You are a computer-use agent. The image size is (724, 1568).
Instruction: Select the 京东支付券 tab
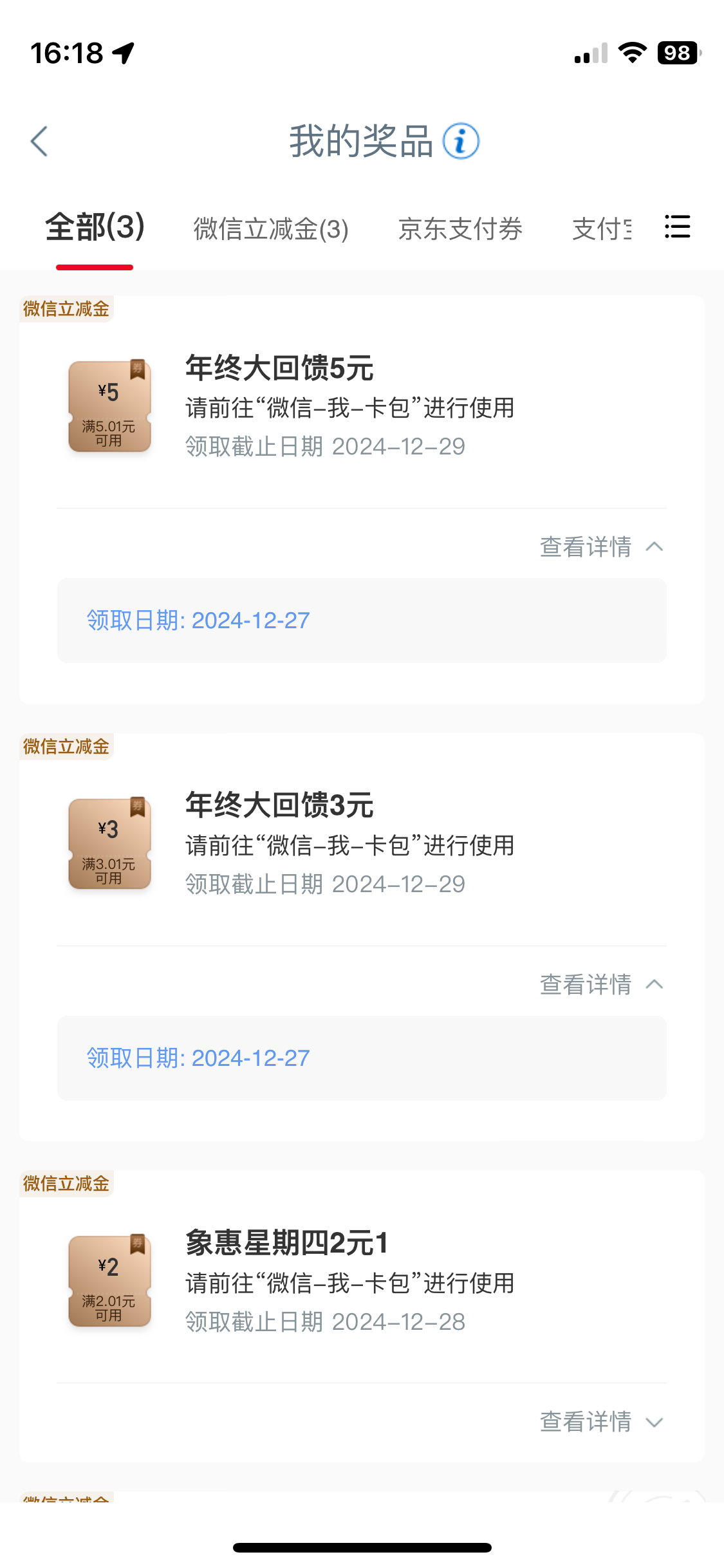tap(460, 229)
